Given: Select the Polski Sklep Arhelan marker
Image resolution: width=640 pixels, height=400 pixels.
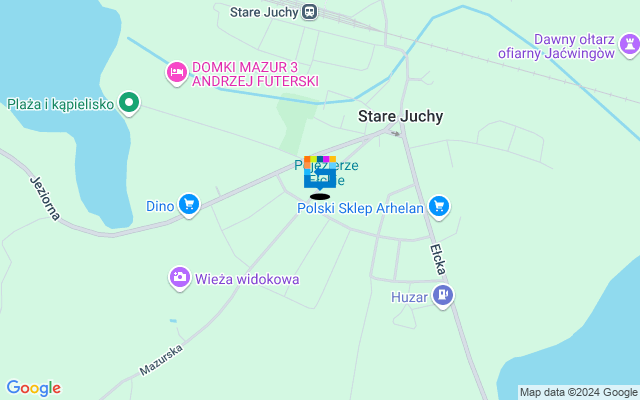Looking at the screenshot, I should pyautogui.click(x=438, y=207).
